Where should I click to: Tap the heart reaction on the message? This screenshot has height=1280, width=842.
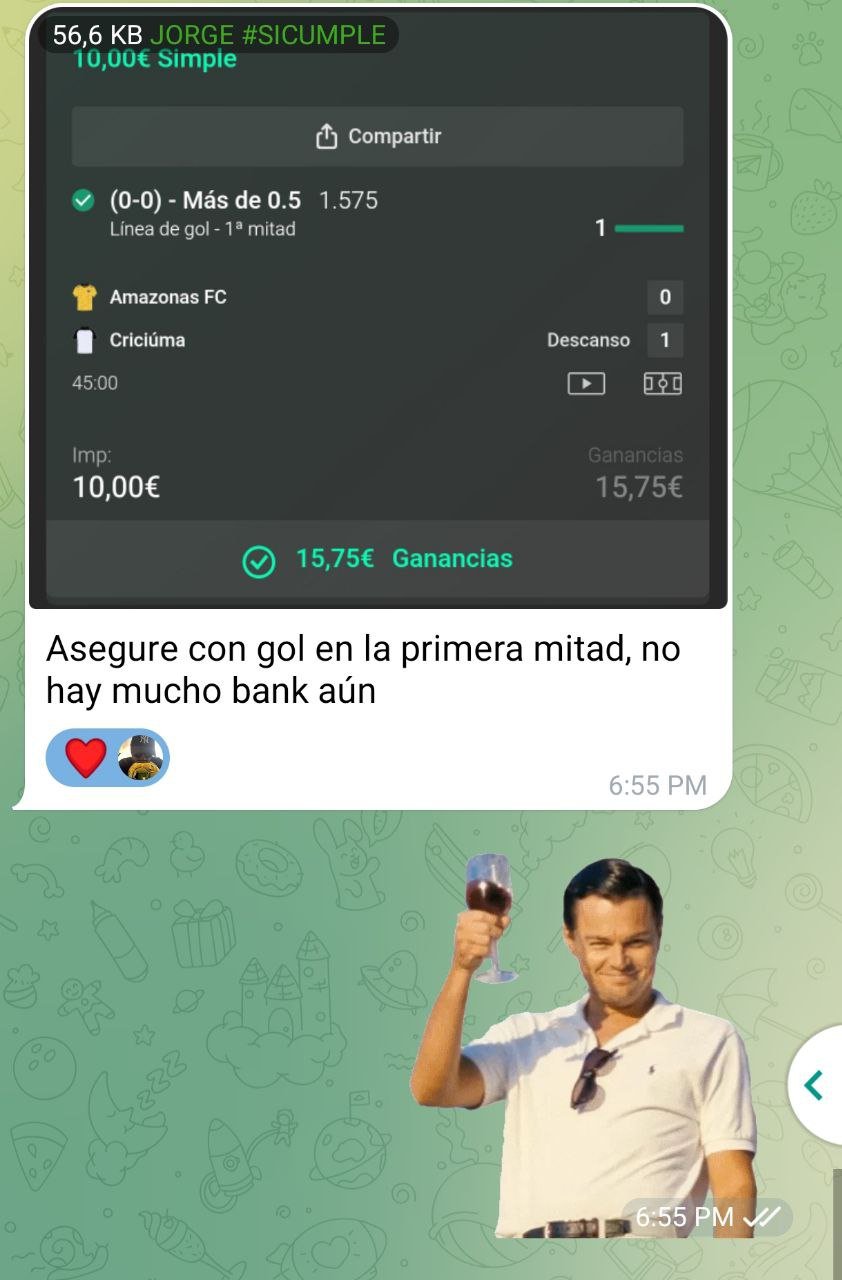(86, 757)
